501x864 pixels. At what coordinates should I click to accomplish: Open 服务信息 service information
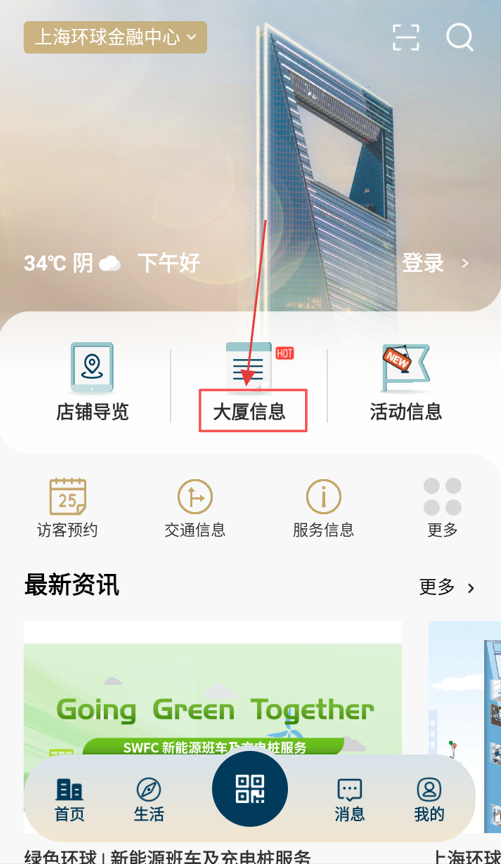click(324, 507)
